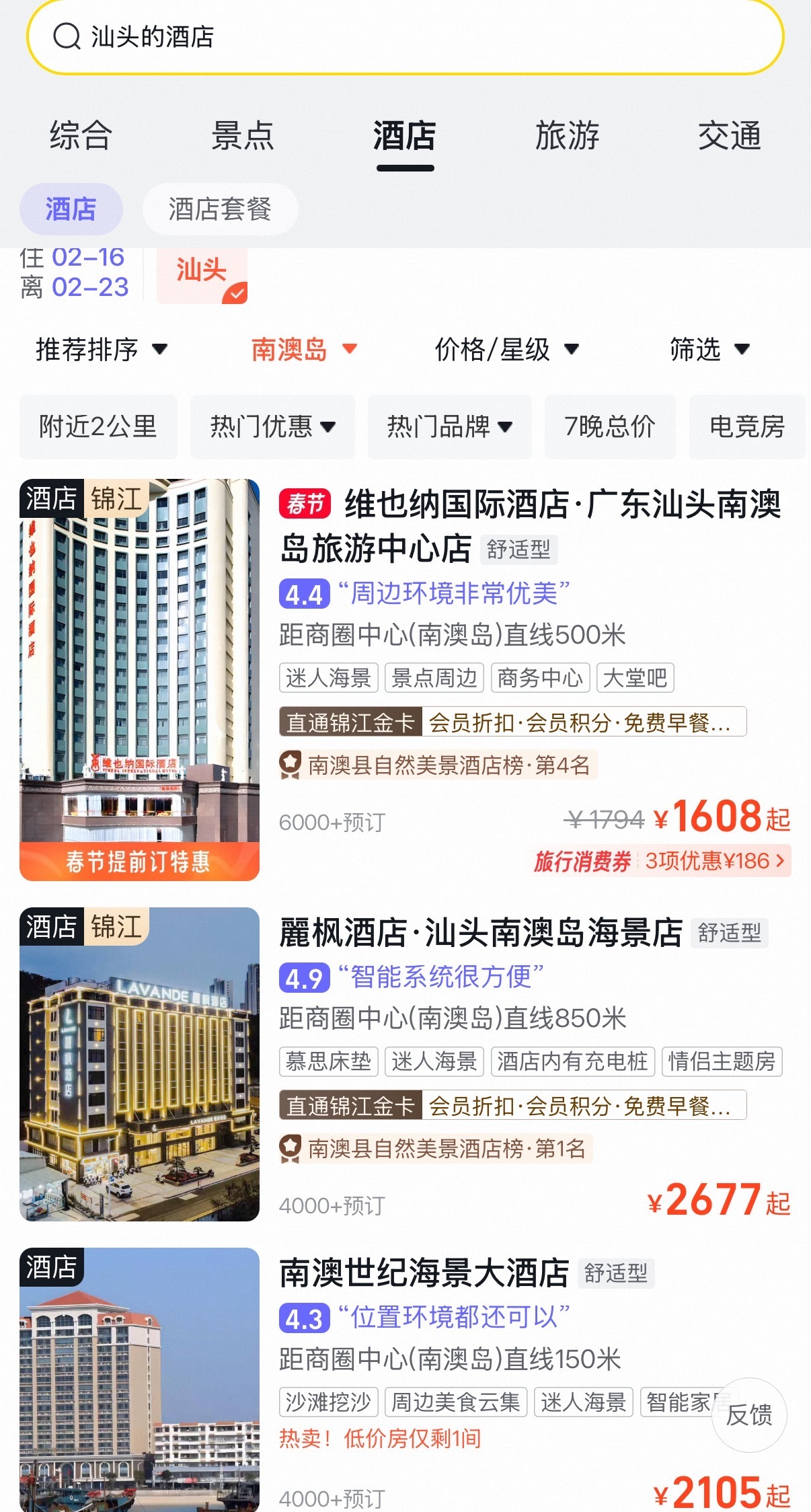Enable the 电竞房 filter
Screen dimensions: 811x1512
point(746,427)
